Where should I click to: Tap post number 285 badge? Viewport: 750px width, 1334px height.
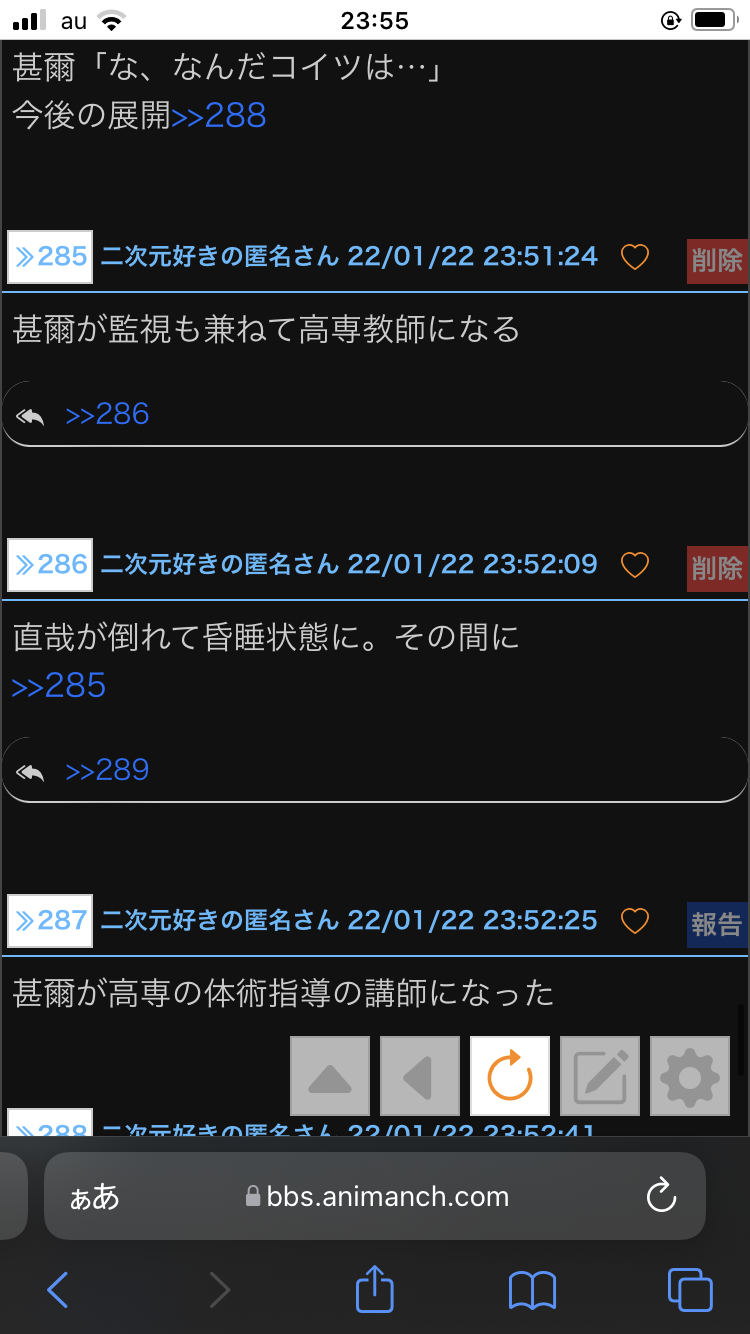[50, 257]
